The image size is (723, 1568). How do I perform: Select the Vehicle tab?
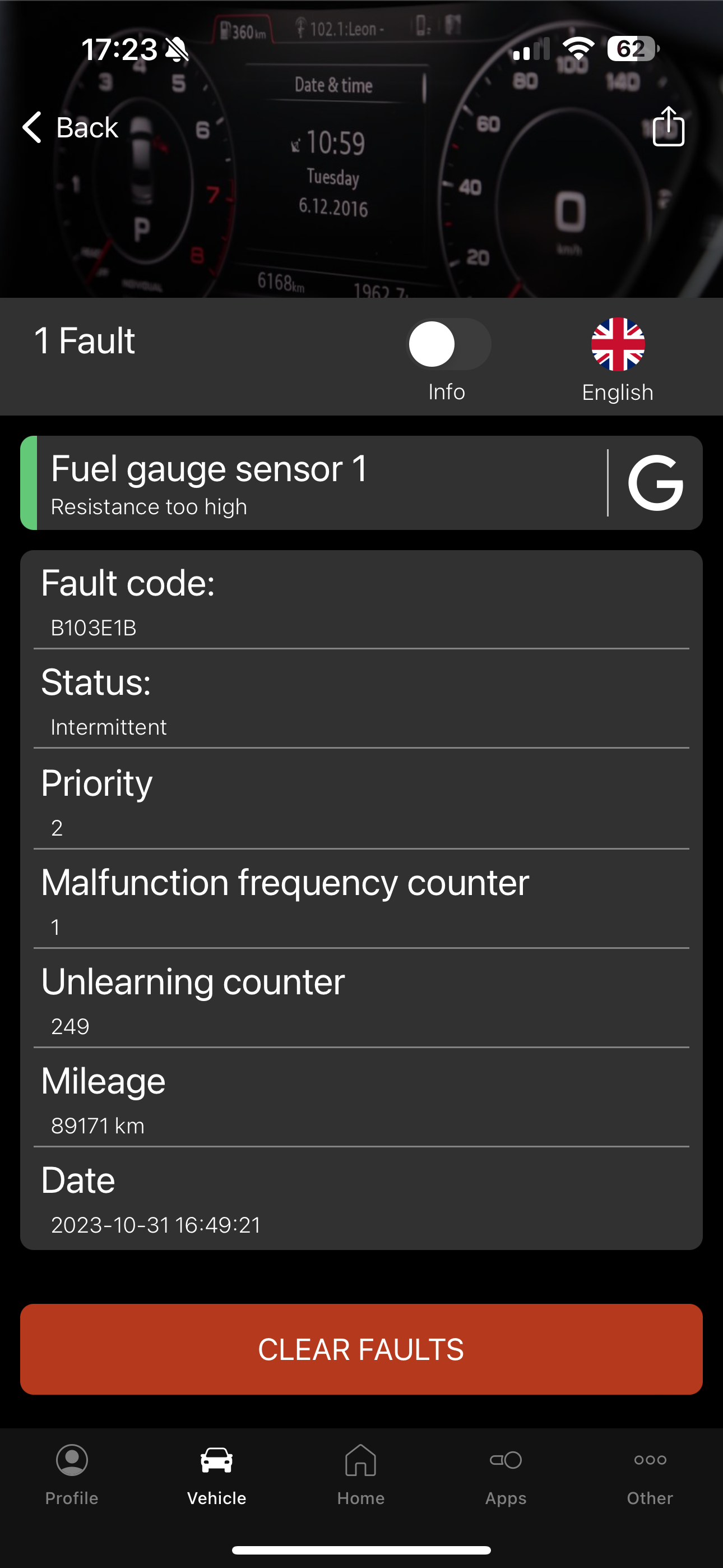217,1474
